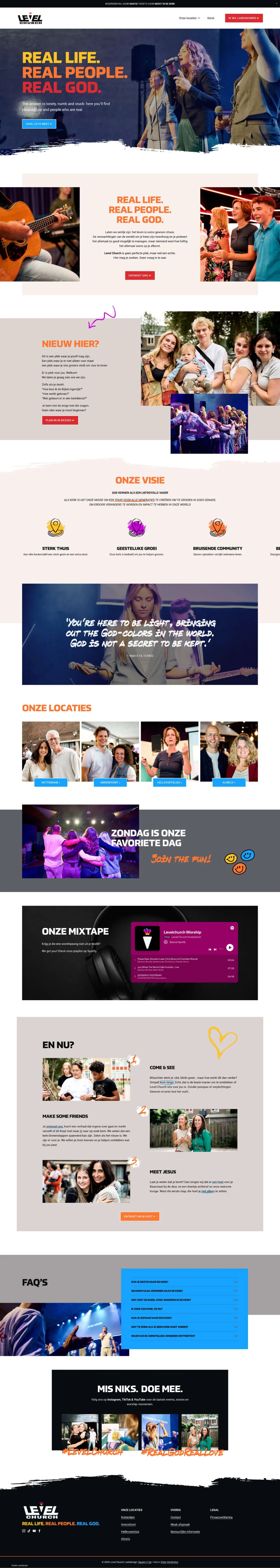The width and height of the screenshot is (280, 1568).
Task: Open the Hellevoetsluis location
Action: (x=170, y=782)
